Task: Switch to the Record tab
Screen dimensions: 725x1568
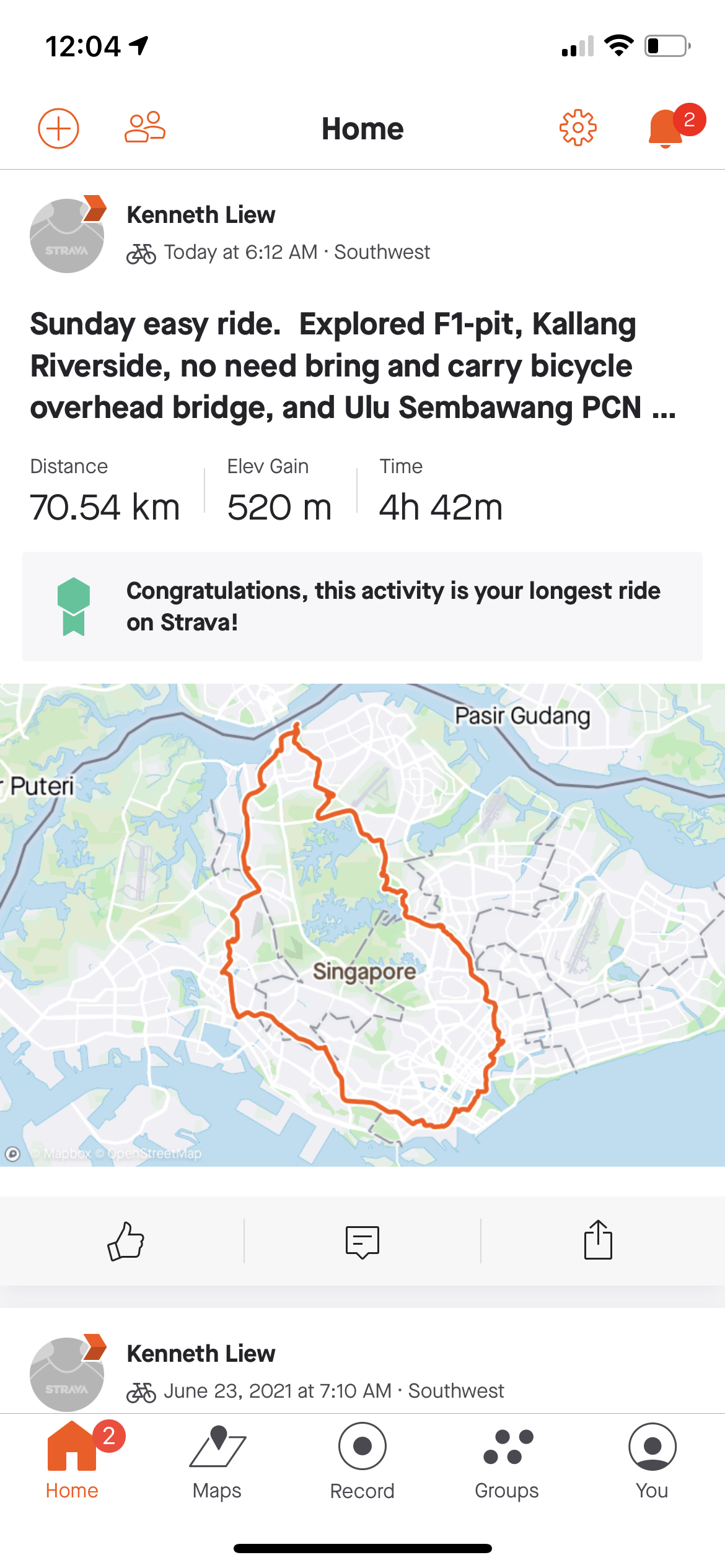Action: click(x=362, y=1460)
